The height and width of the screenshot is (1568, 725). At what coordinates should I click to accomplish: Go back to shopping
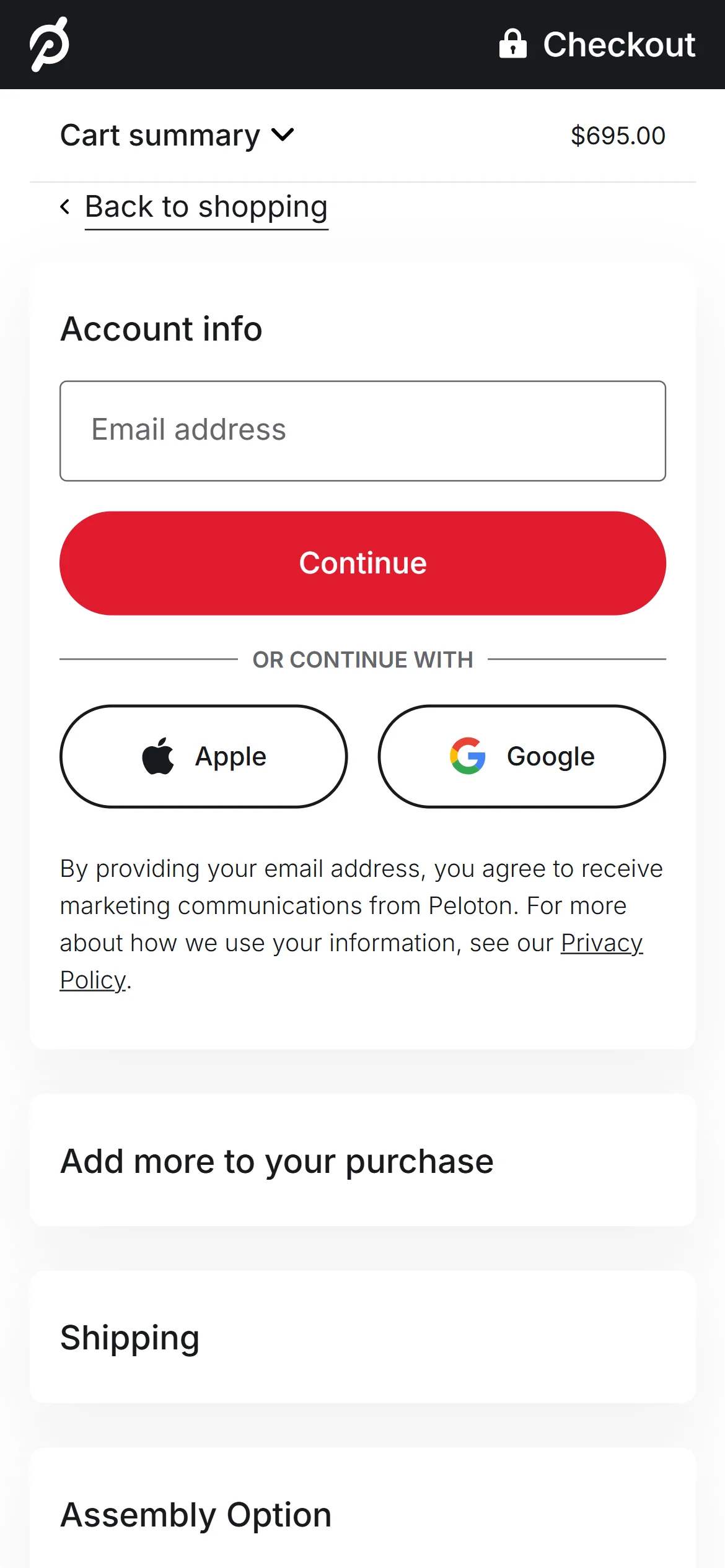206,207
